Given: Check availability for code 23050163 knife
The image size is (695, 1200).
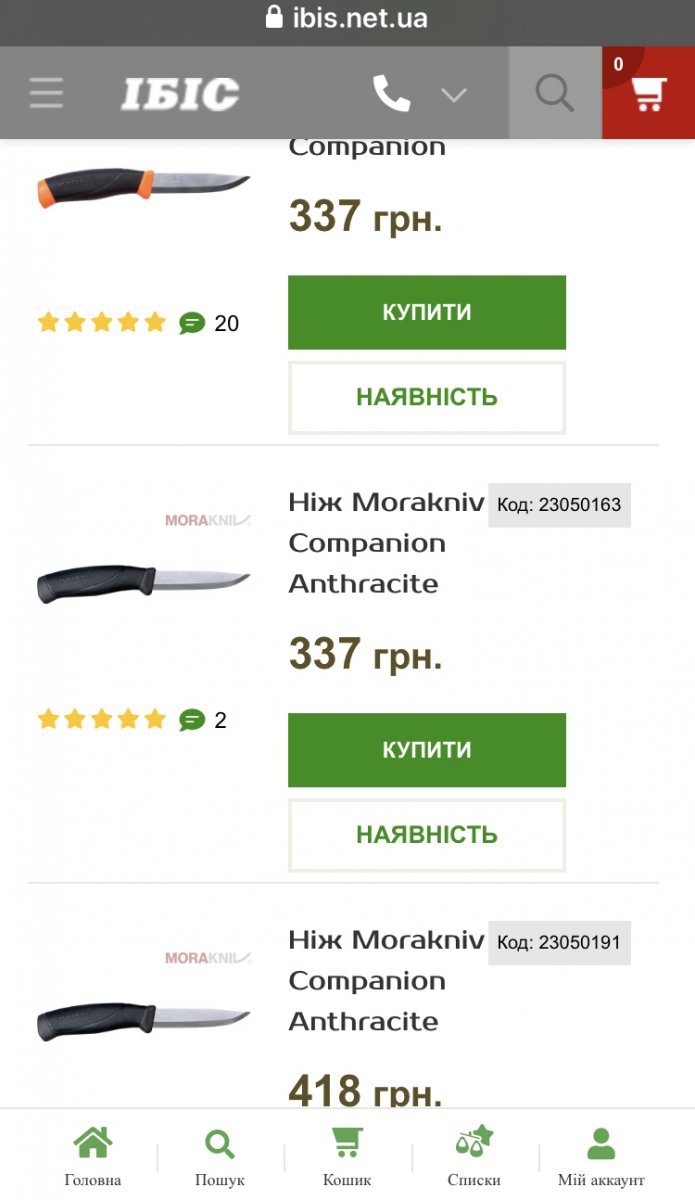Looking at the screenshot, I should tap(426, 834).
